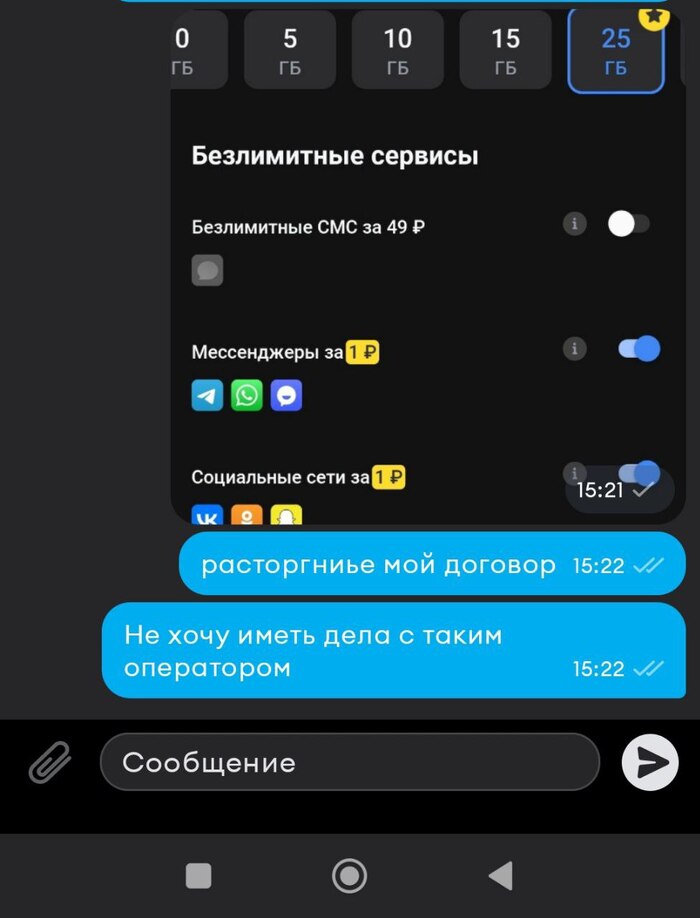Tap the Сообщение message input field
Image resolution: width=700 pixels, height=918 pixels.
(350, 763)
